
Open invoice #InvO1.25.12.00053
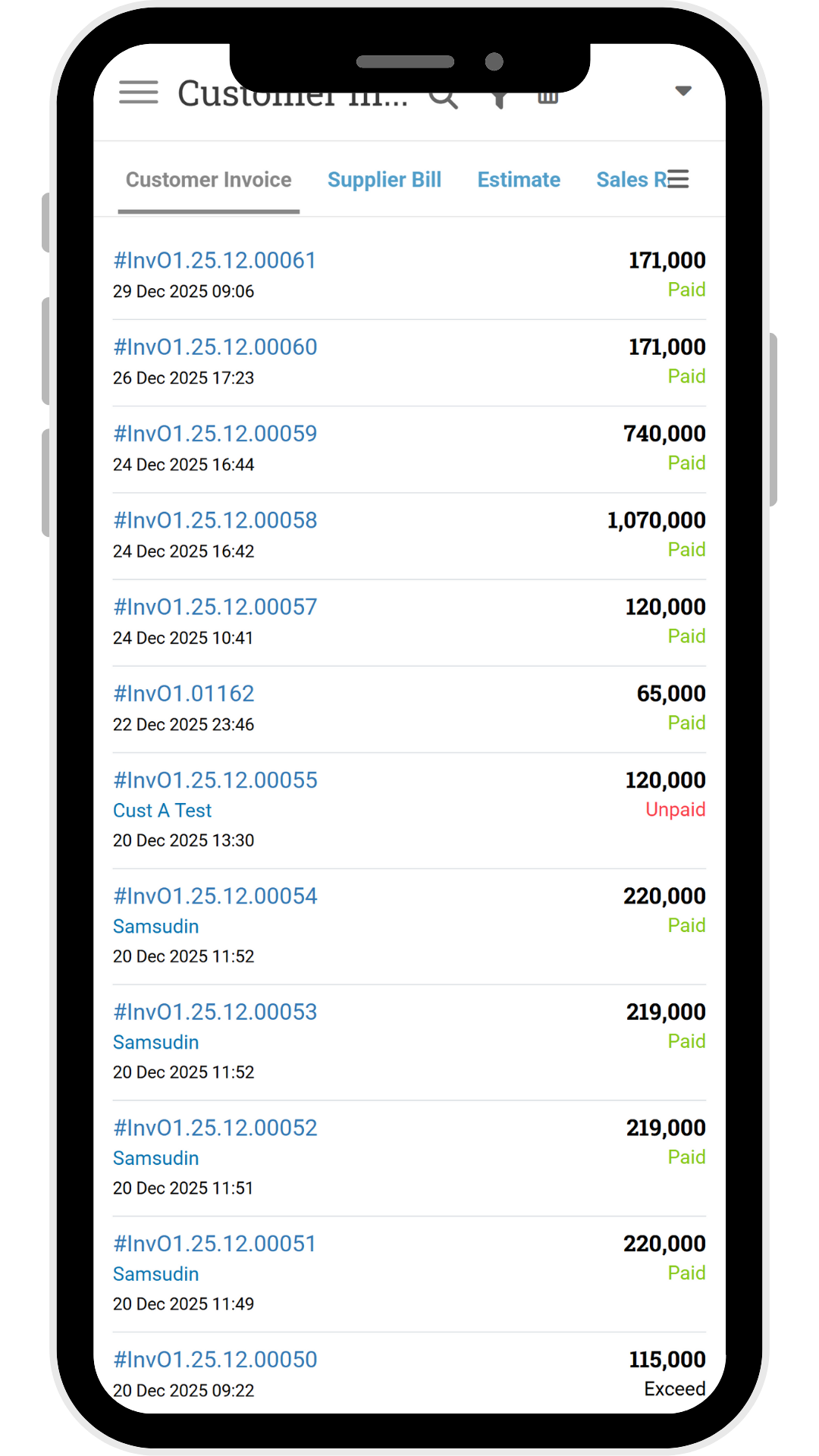click(215, 1012)
